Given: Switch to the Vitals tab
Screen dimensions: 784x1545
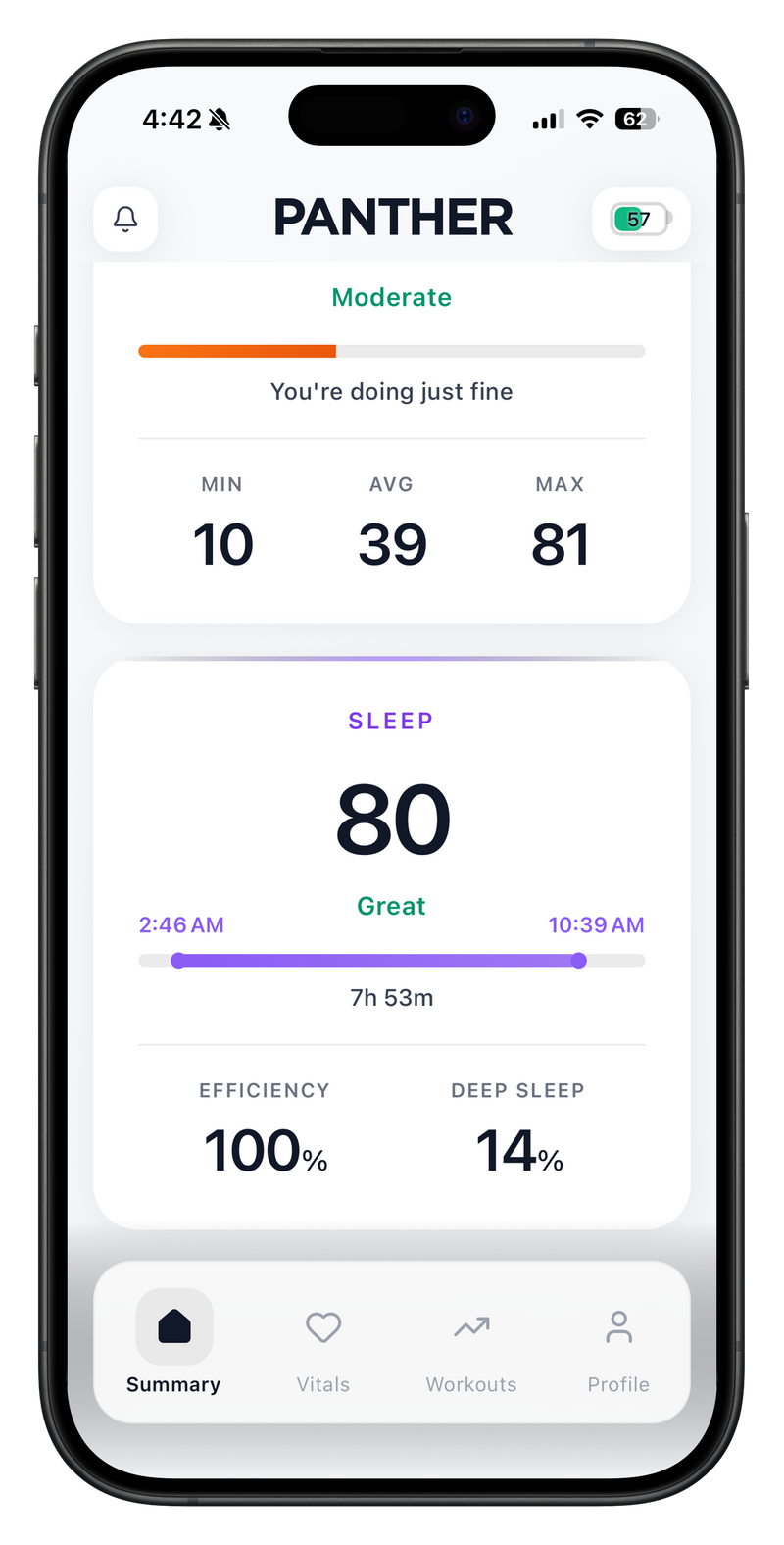Looking at the screenshot, I should point(322,1343).
